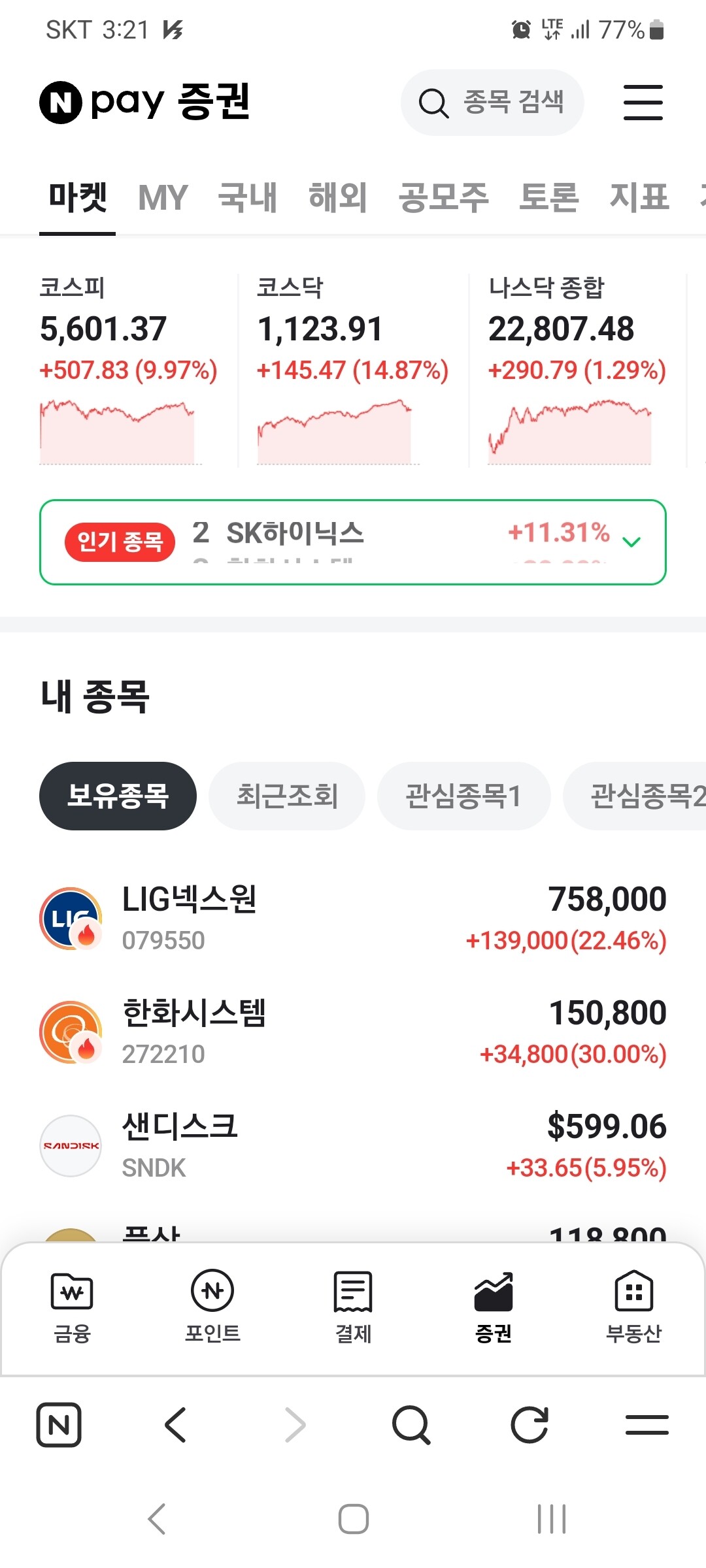Open the 코스닥 index card
706x1568 pixels.
click(354, 370)
